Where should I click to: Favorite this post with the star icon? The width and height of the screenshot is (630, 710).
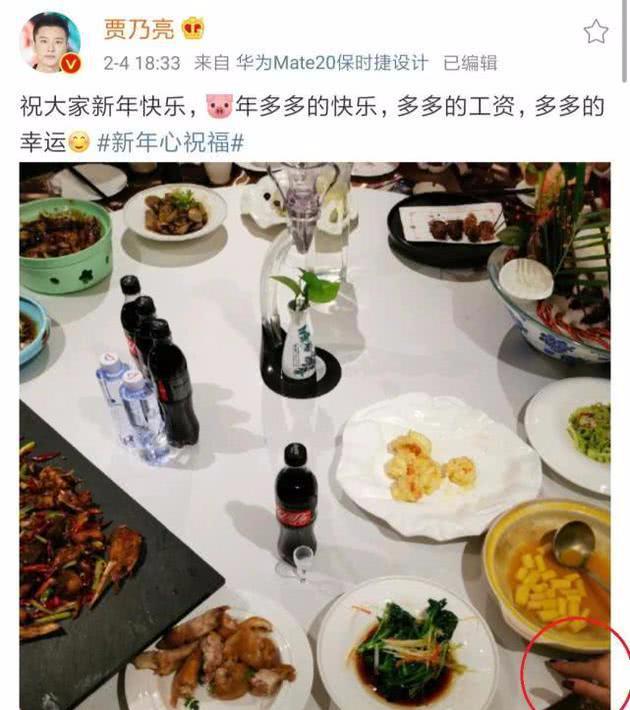pyautogui.click(x=596, y=32)
